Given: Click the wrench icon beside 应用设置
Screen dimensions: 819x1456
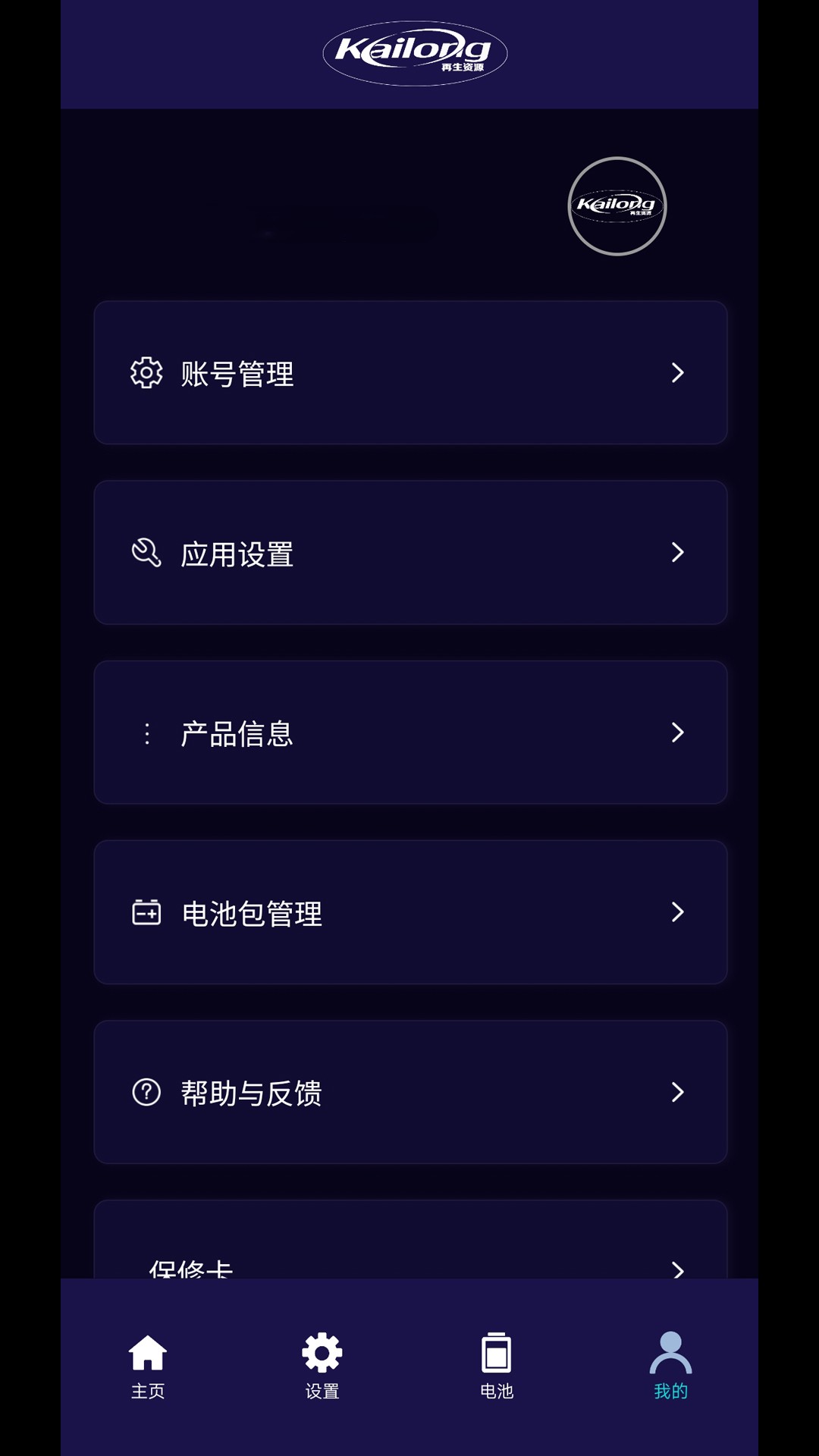Looking at the screenshot, I should pyautogui.click(x=147, y=552).
